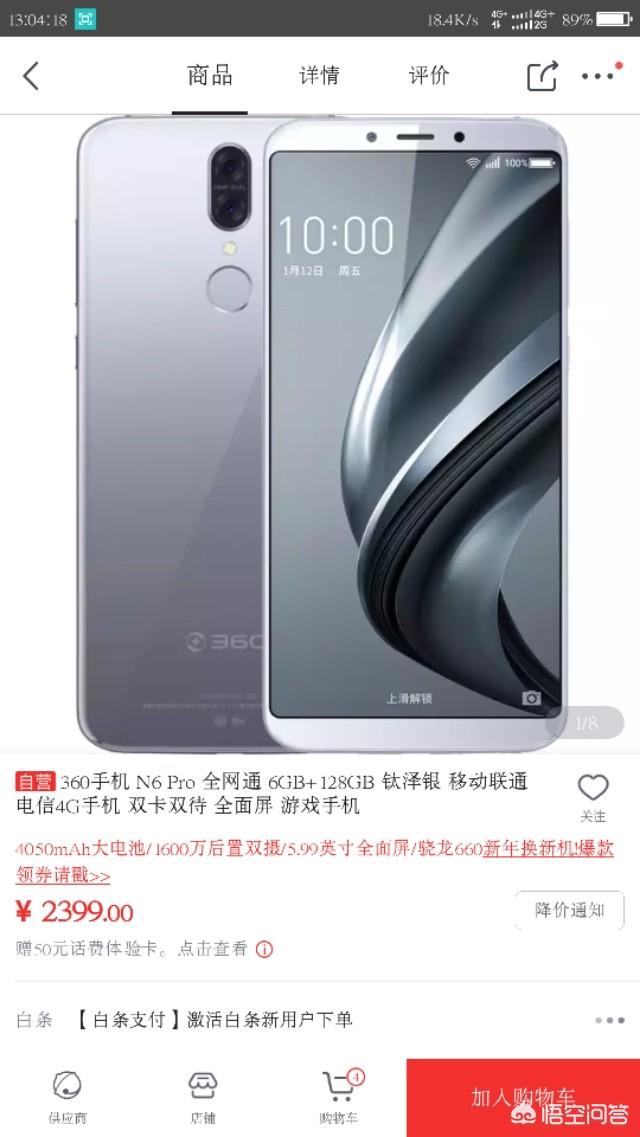
Task: Contact the 供应商 customer service
Action: click(x=67, y=1096)
